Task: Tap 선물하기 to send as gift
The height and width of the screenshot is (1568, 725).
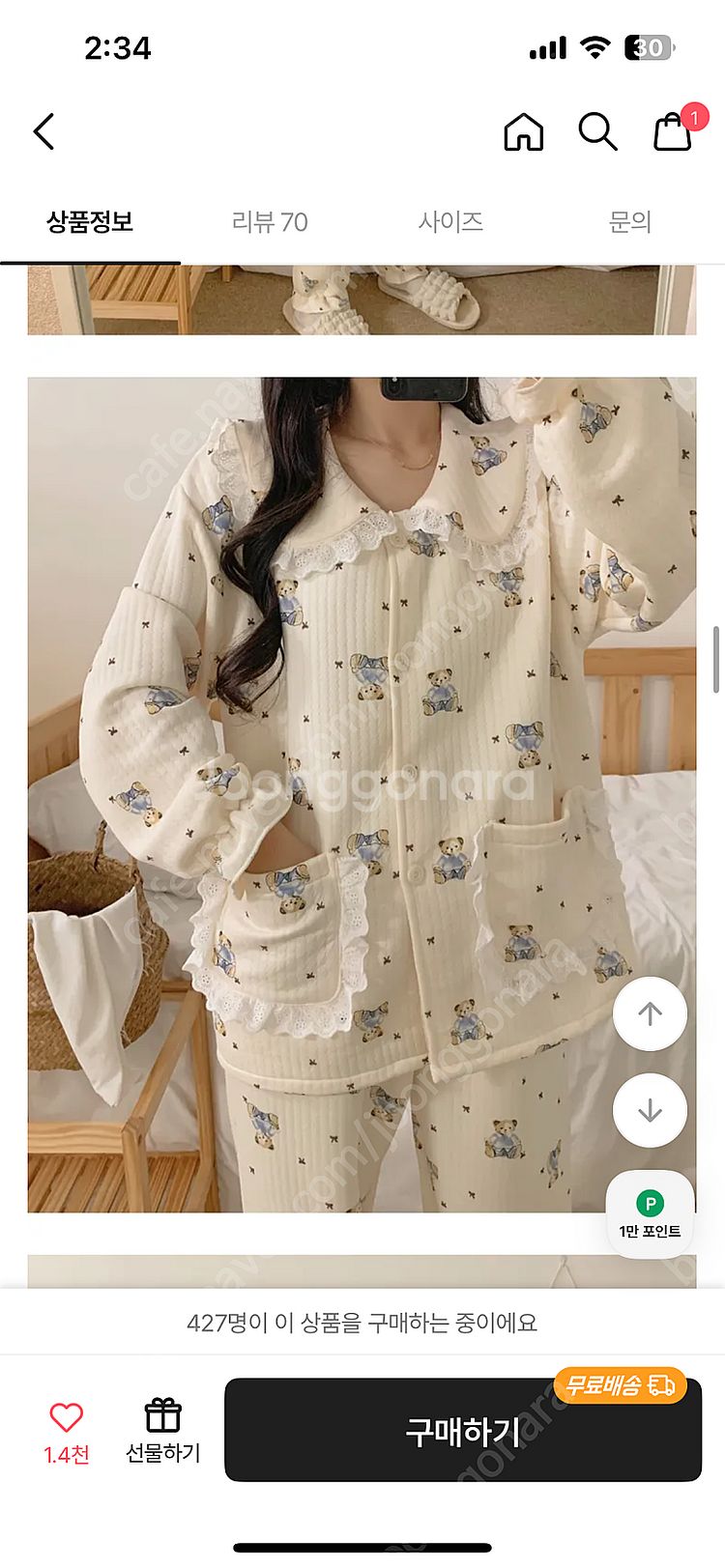Action: tap(162, 1430)
